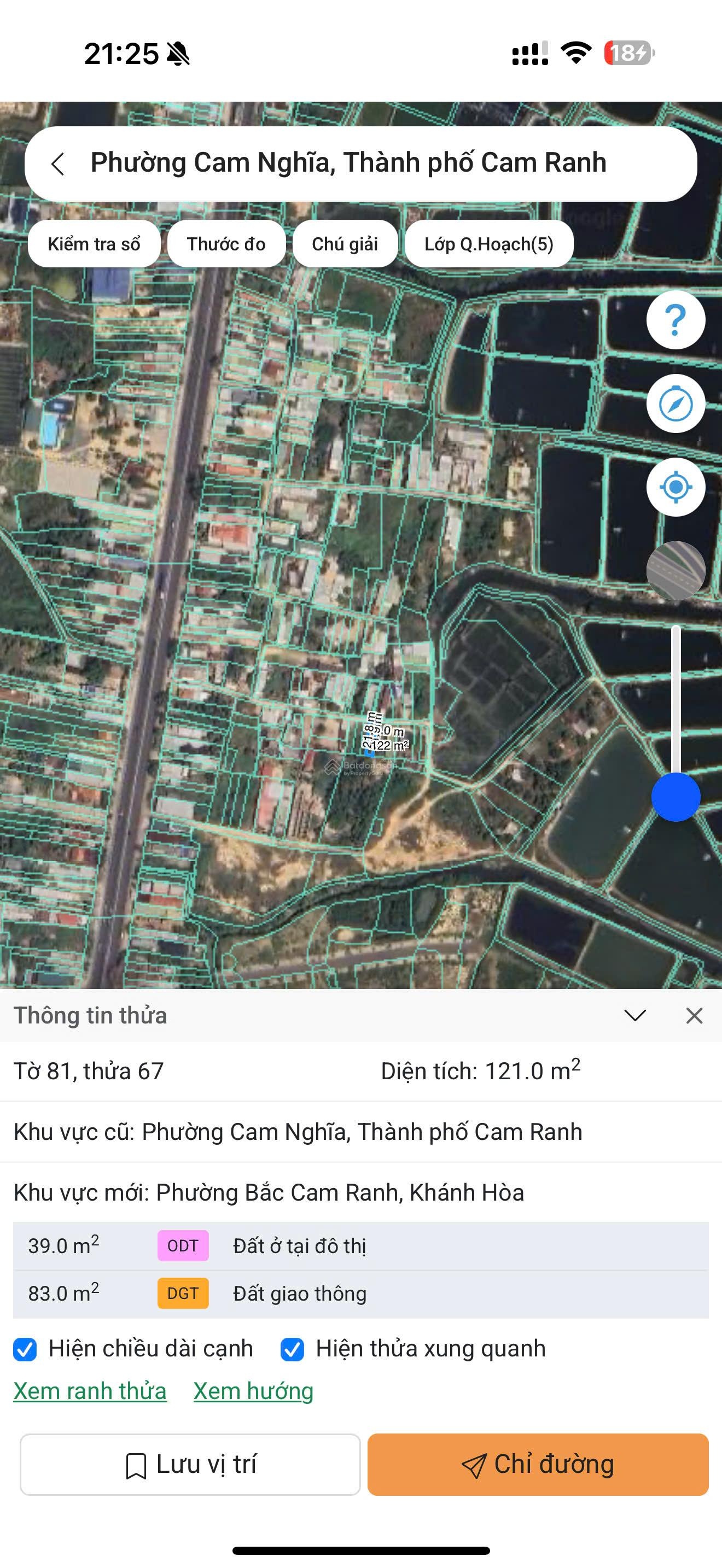Open the Xem hướng link
Screen dimensions: 722x1568
click(253, 1391)
